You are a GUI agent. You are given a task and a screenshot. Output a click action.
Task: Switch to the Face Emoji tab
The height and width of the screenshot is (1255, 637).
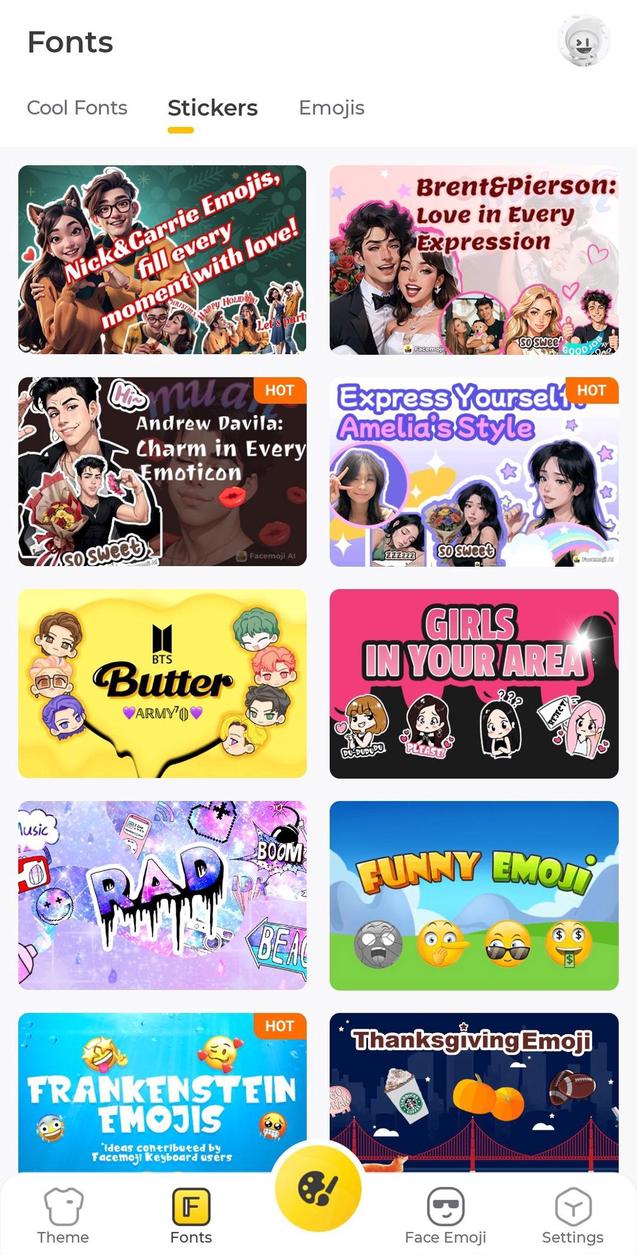[445, 1216]
